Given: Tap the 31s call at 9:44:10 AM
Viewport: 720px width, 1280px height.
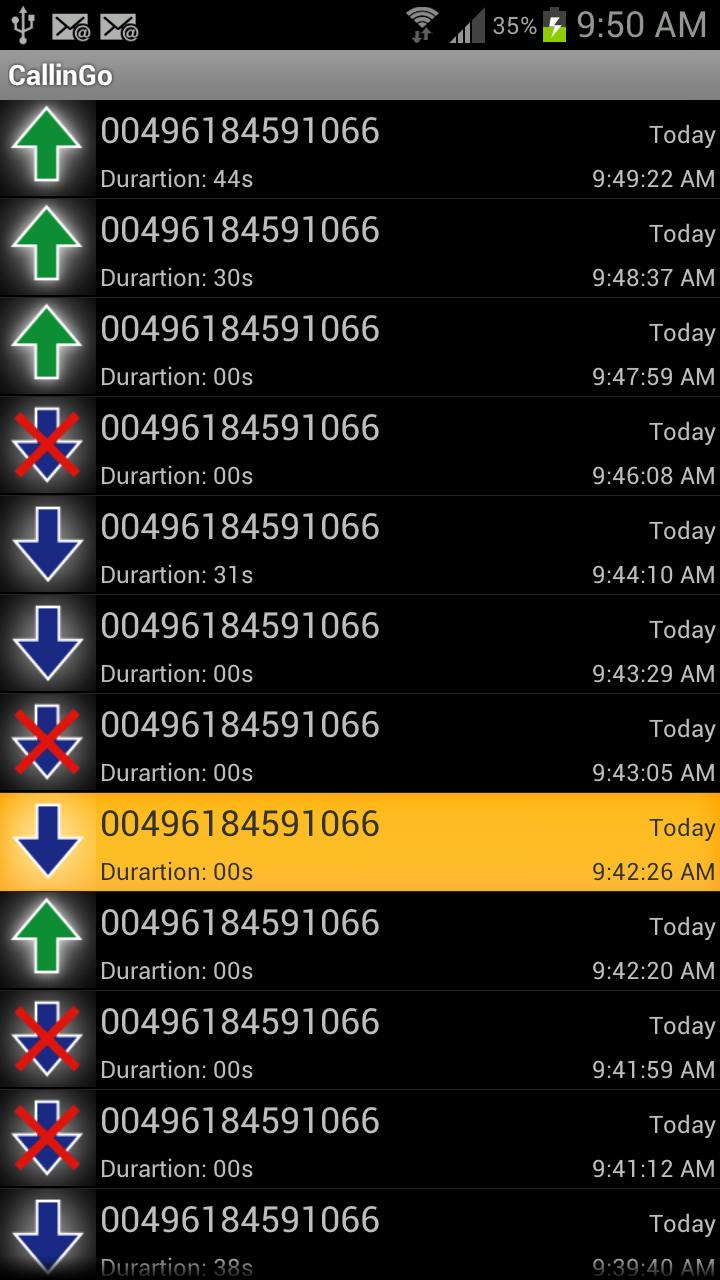Looking at the screenshot, I should click(360, 546).
